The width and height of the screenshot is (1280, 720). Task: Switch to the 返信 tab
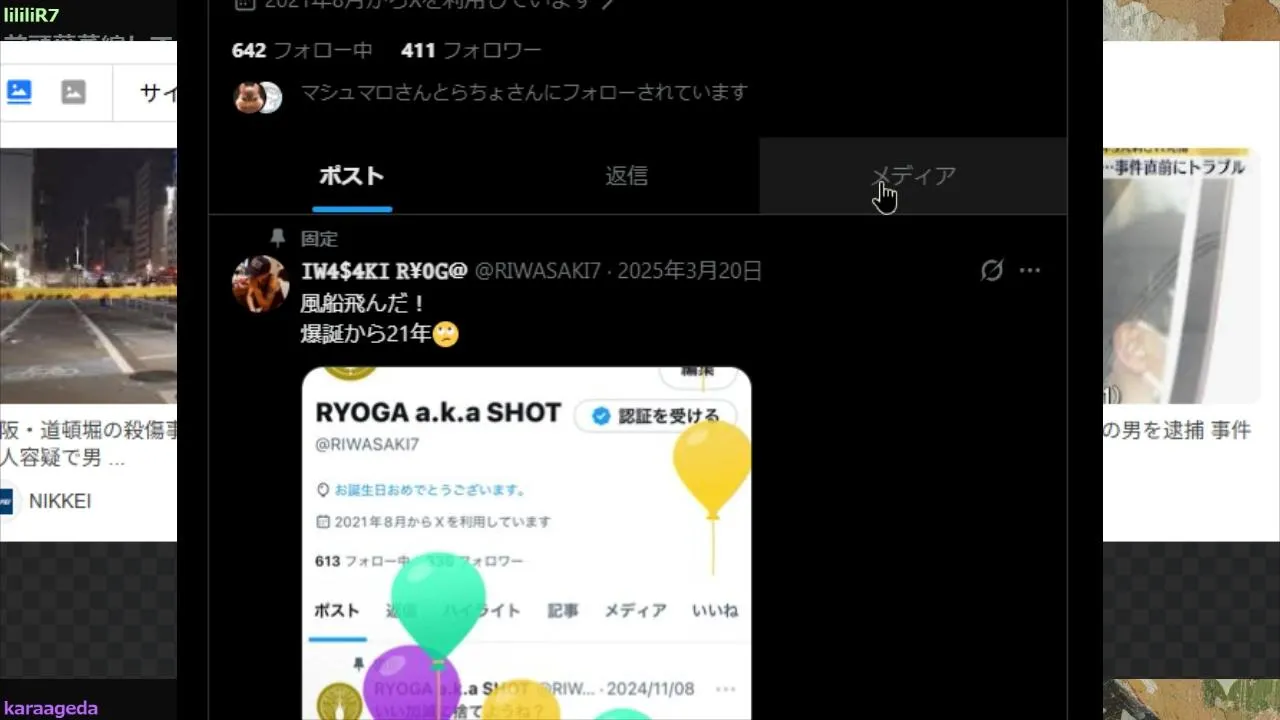coord(626,177)
